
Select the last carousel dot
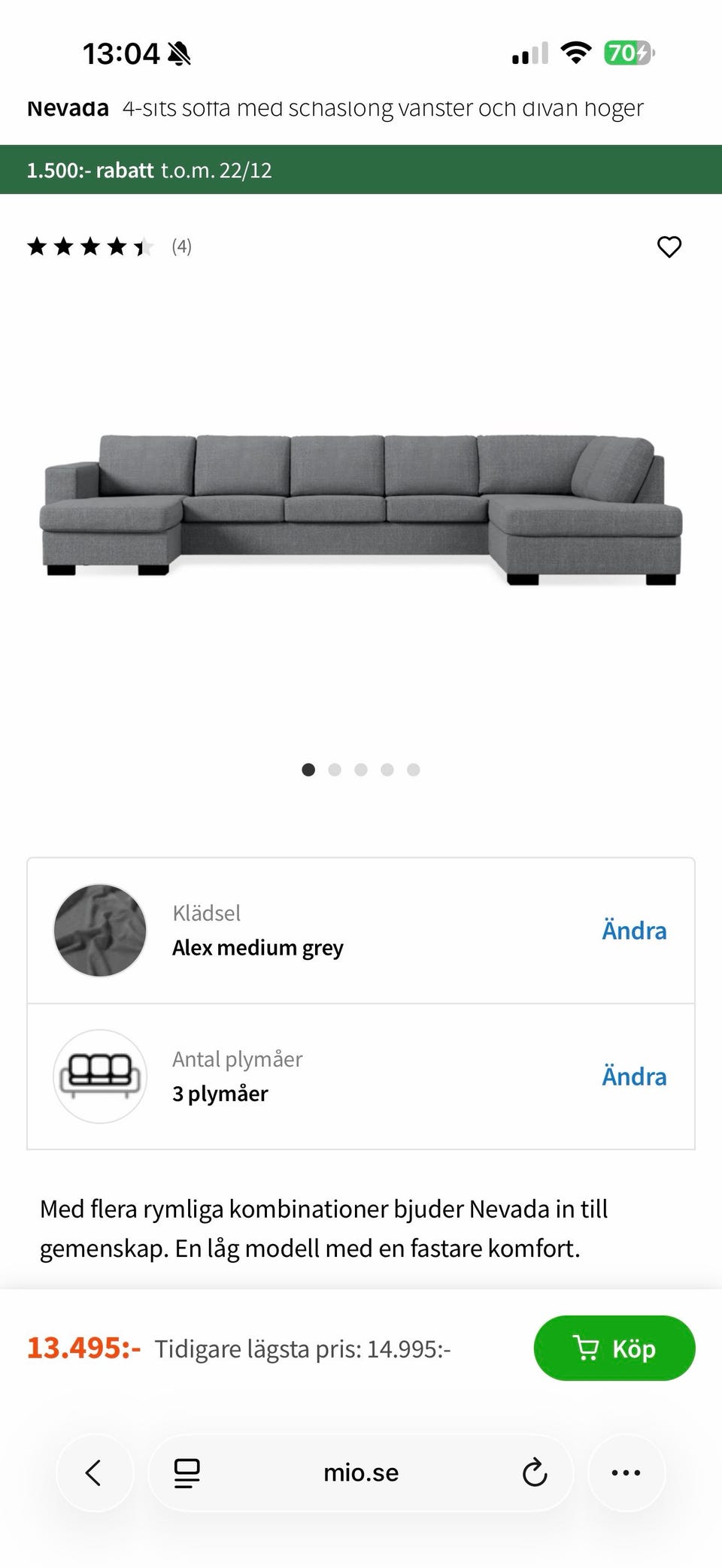pos(413,769)
